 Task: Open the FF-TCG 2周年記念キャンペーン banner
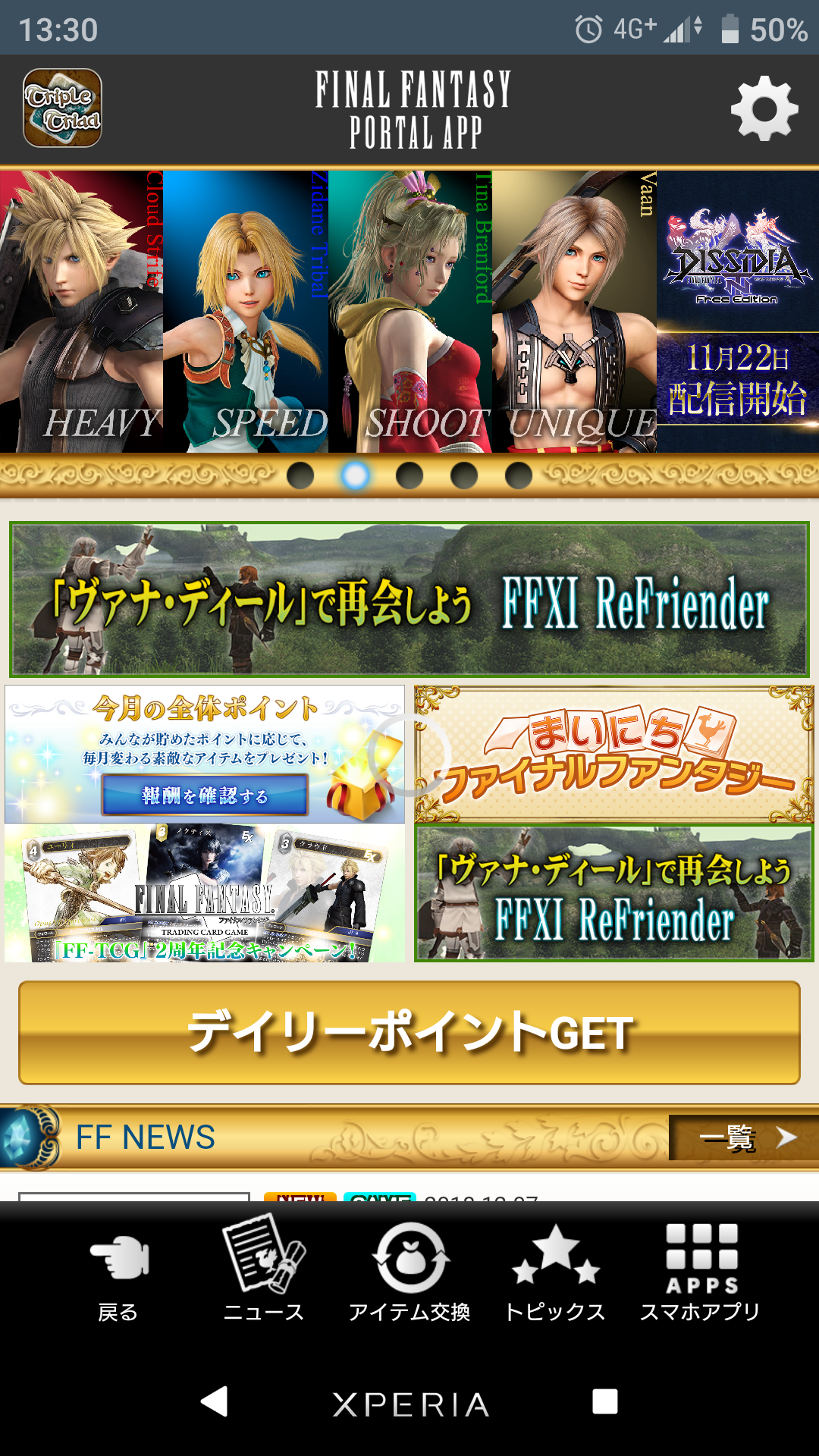pyautogui.click(x=205, y=894)
